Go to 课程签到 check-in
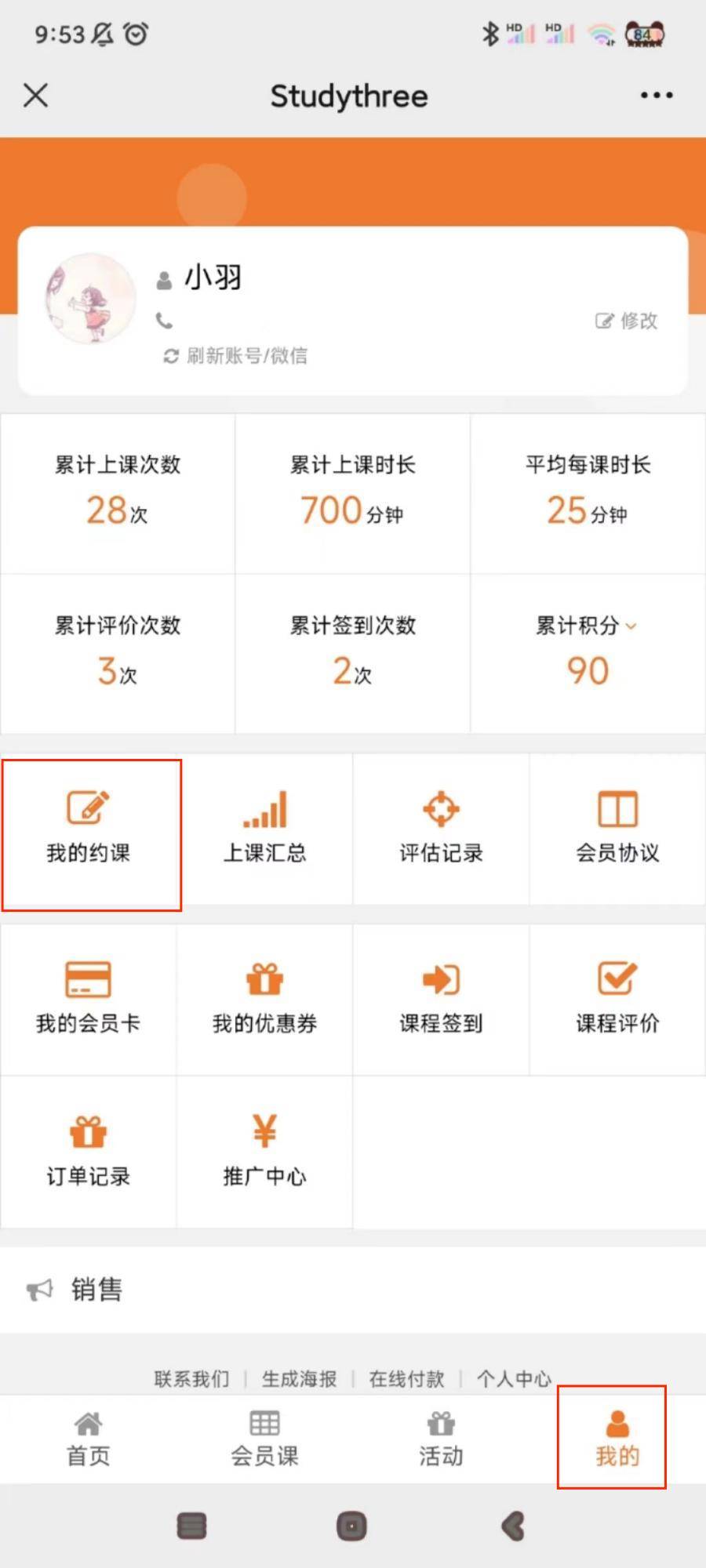 (x=441, y=998)
